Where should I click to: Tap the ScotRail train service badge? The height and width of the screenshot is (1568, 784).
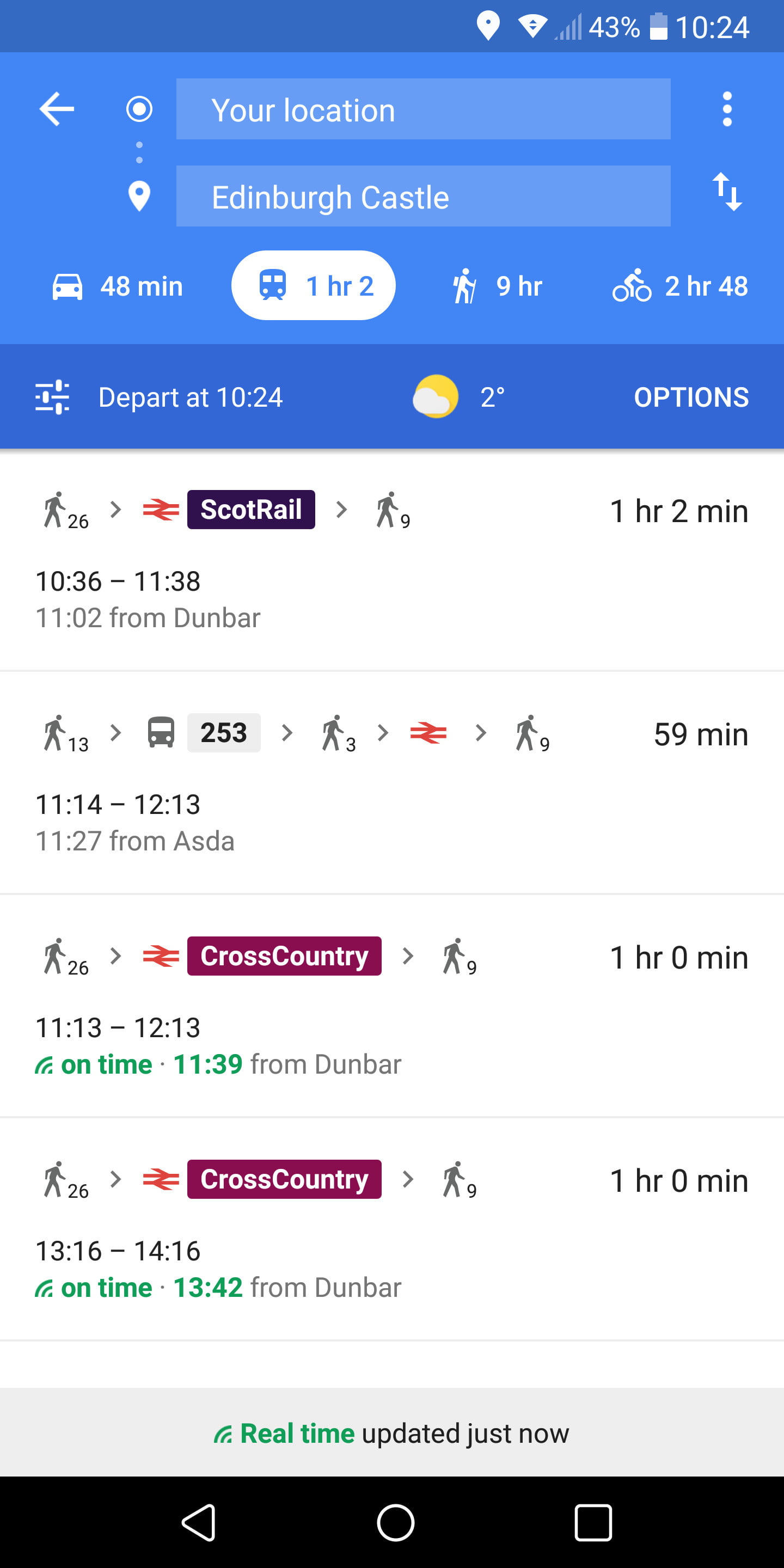250,510
